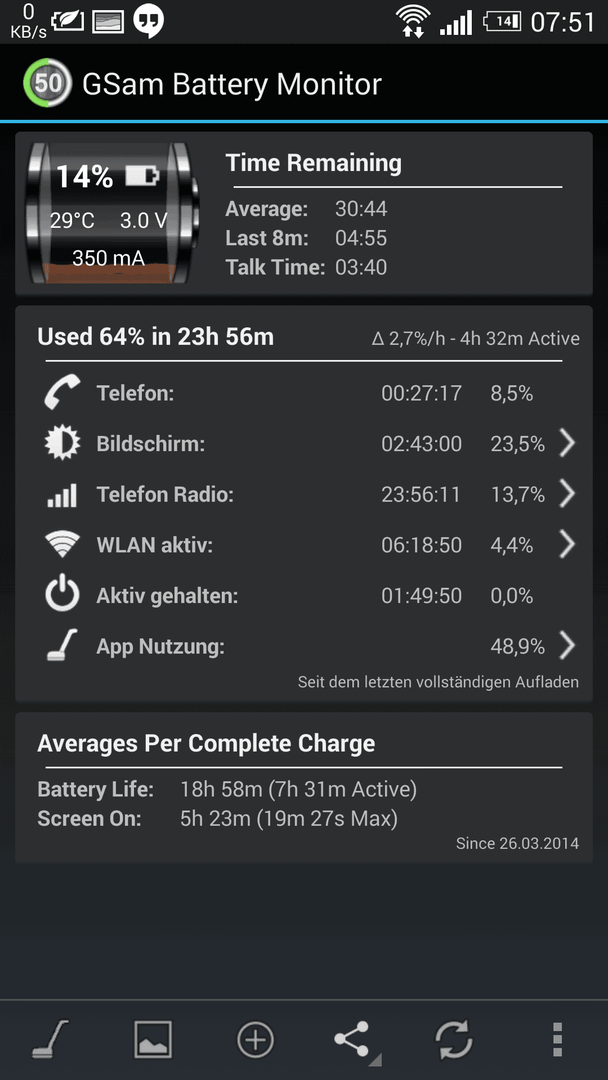Screen dimensions: 608x1080
Task: Open App Nutzung breakdown
Action: click(x=304, y=646)
